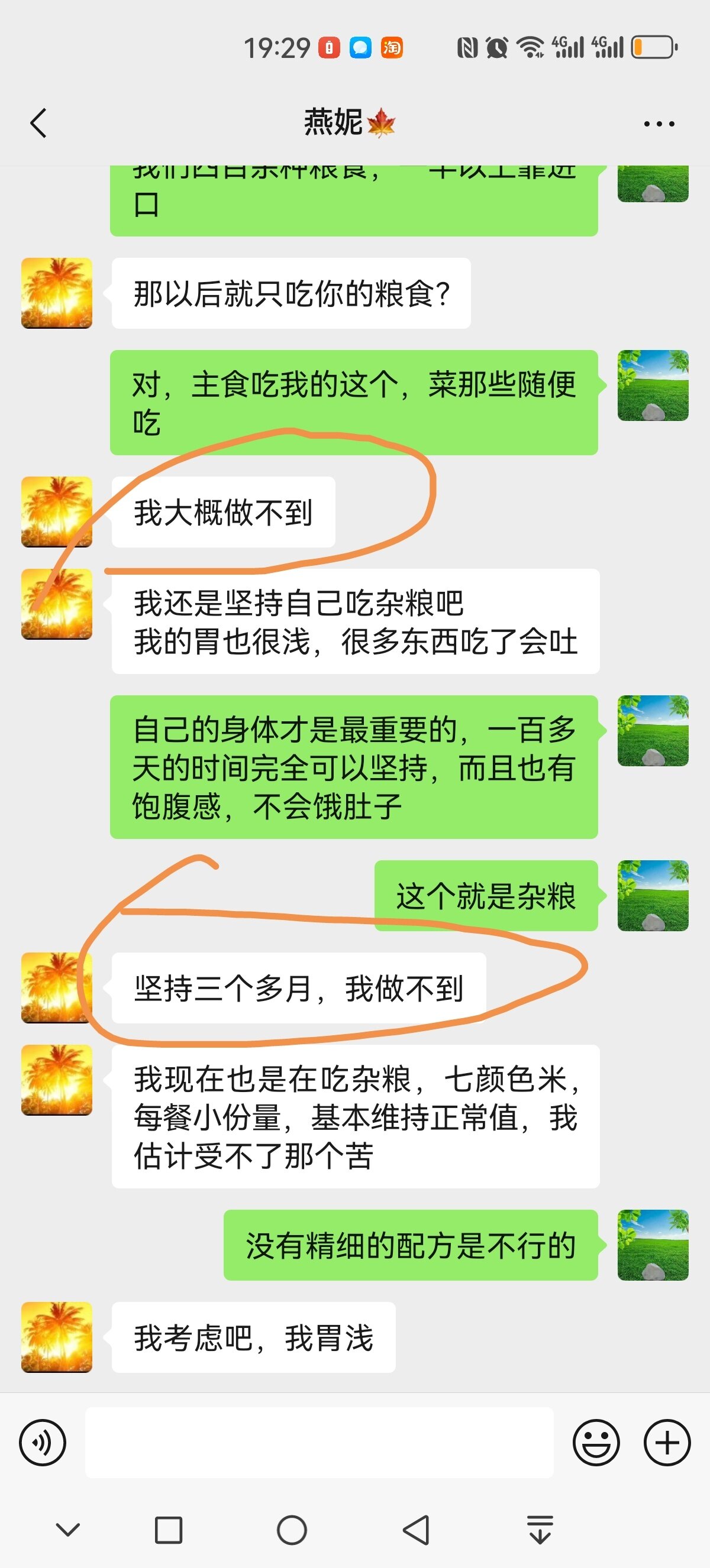710x1568 pixels.
Task: Open the chat info overflow menu
Action: tap(659, 124)
